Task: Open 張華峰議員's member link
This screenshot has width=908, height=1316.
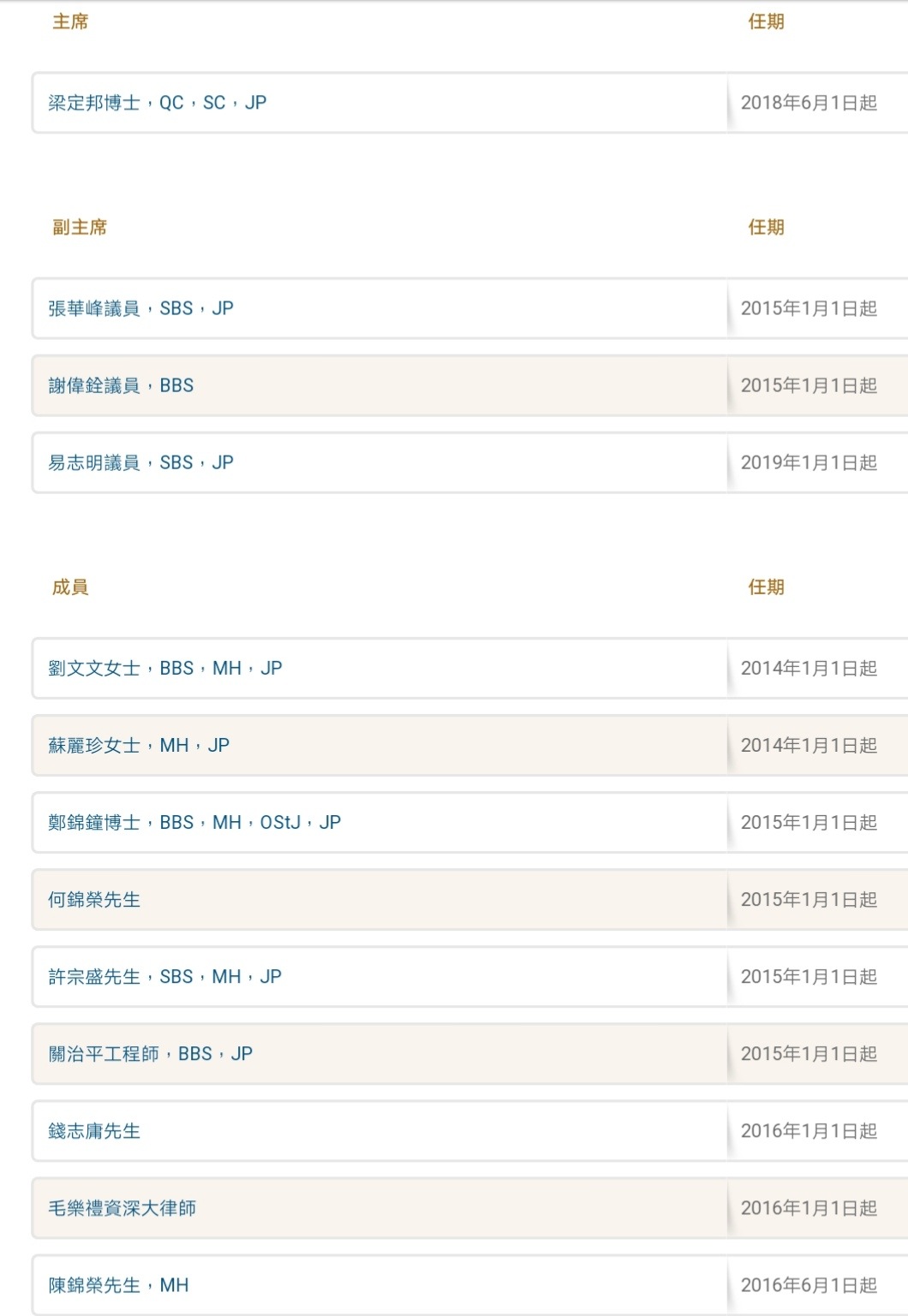Action: coord(140,308)
